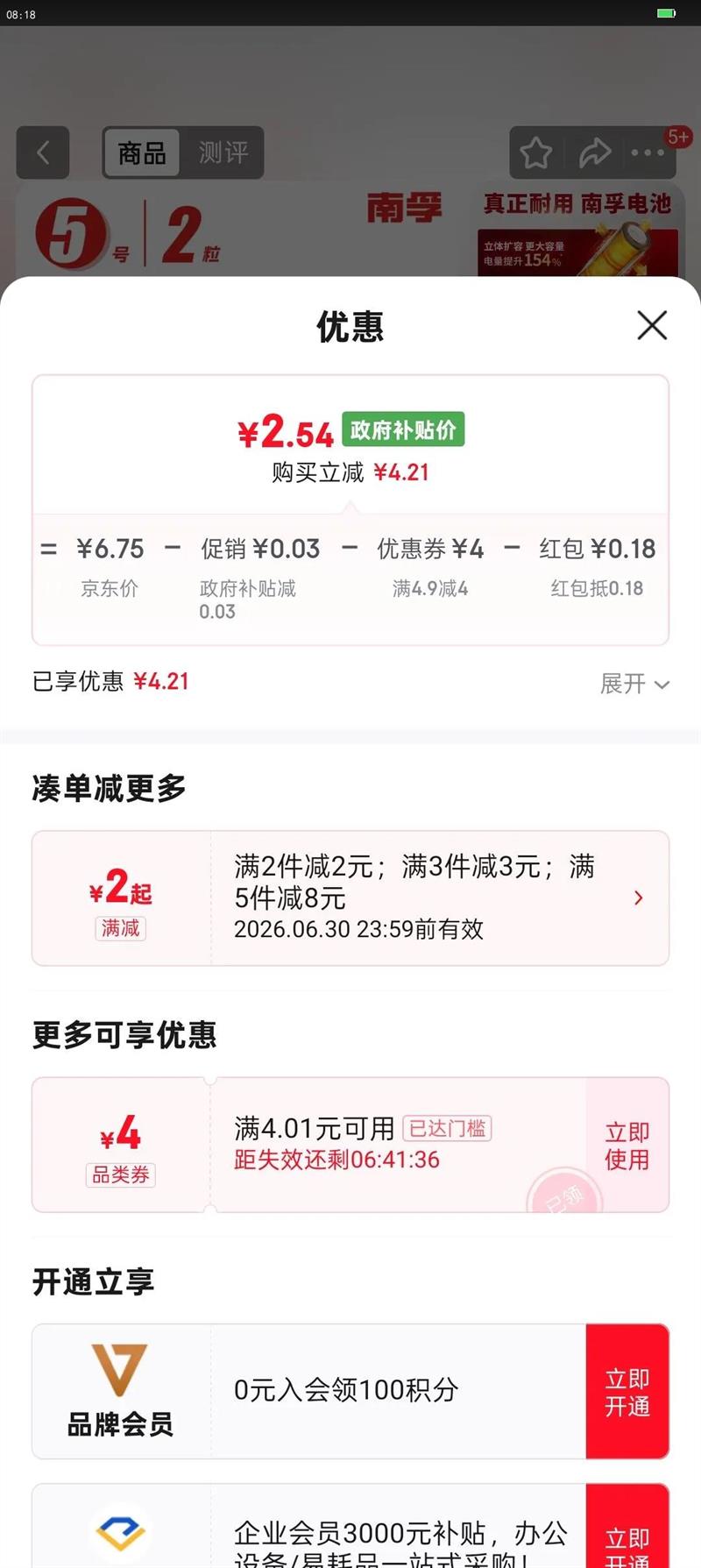Tap the star favorite icon
The height and width of the screenshot is (1568, 701).
coord(535,153)
